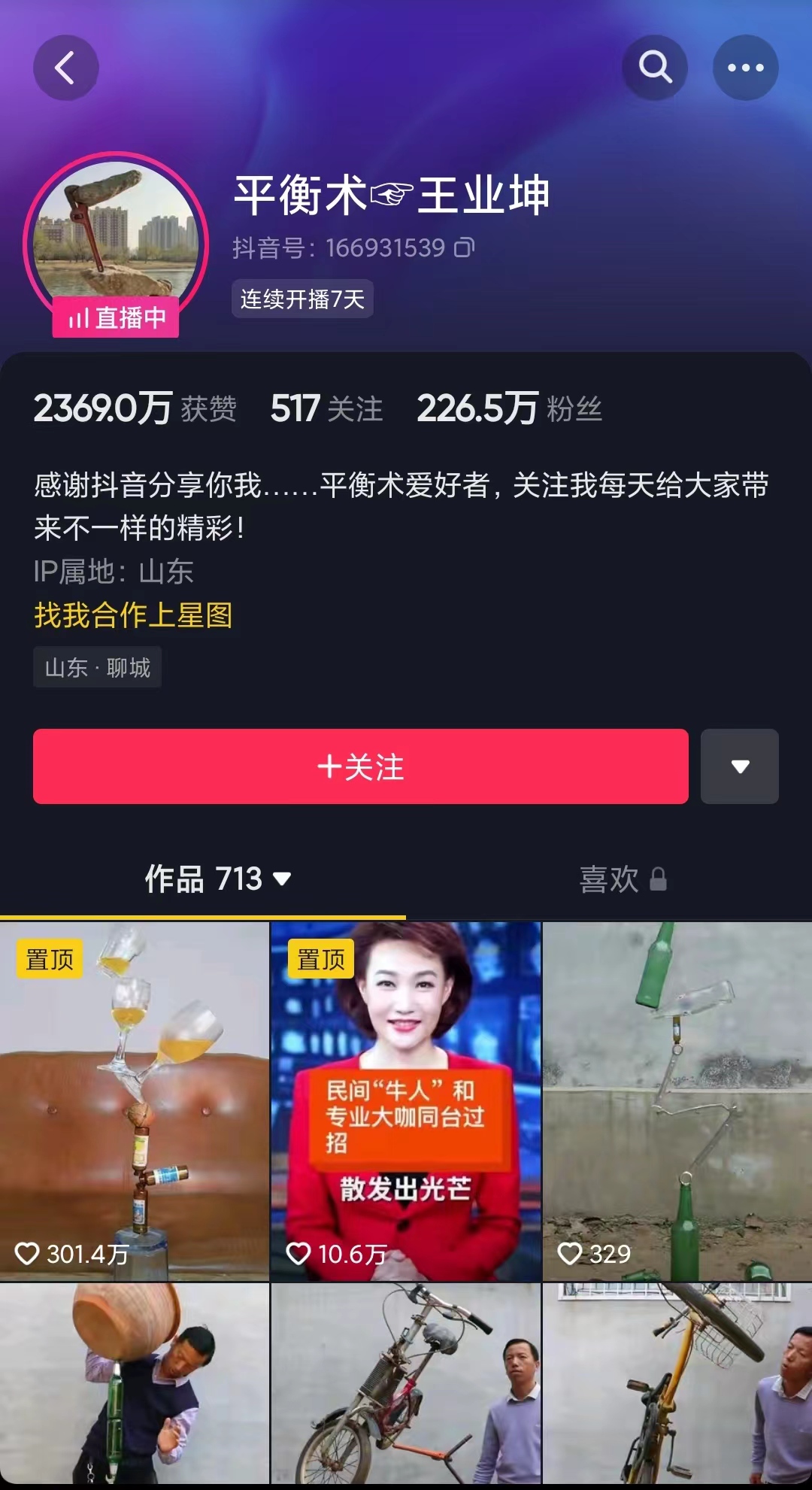Open the three-dot overflow menu
The image size is (812, 1490).
(x=745, y=68)
